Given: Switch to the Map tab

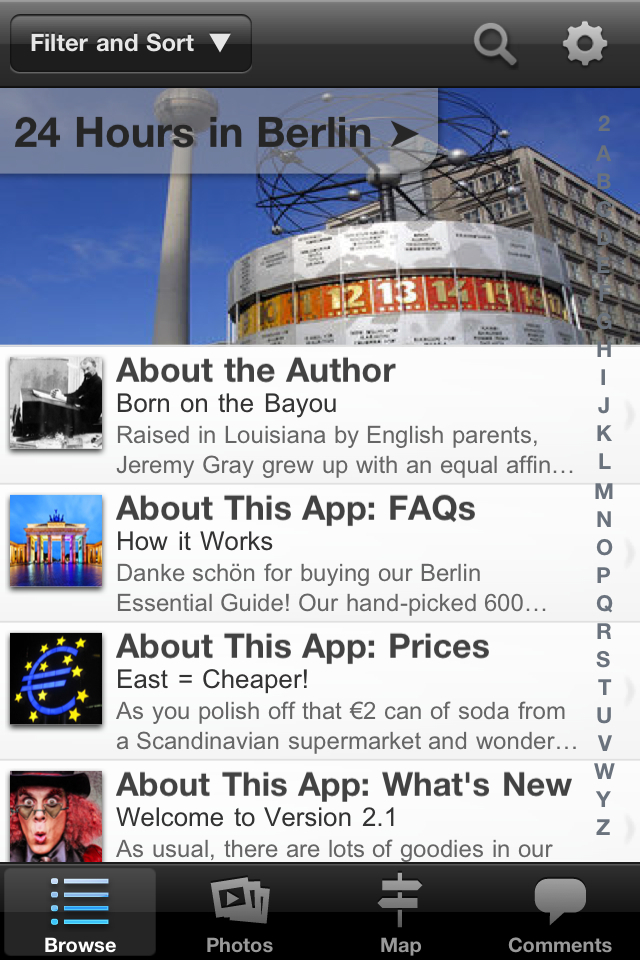Looking at the screenshot, I should click(400, 913).
